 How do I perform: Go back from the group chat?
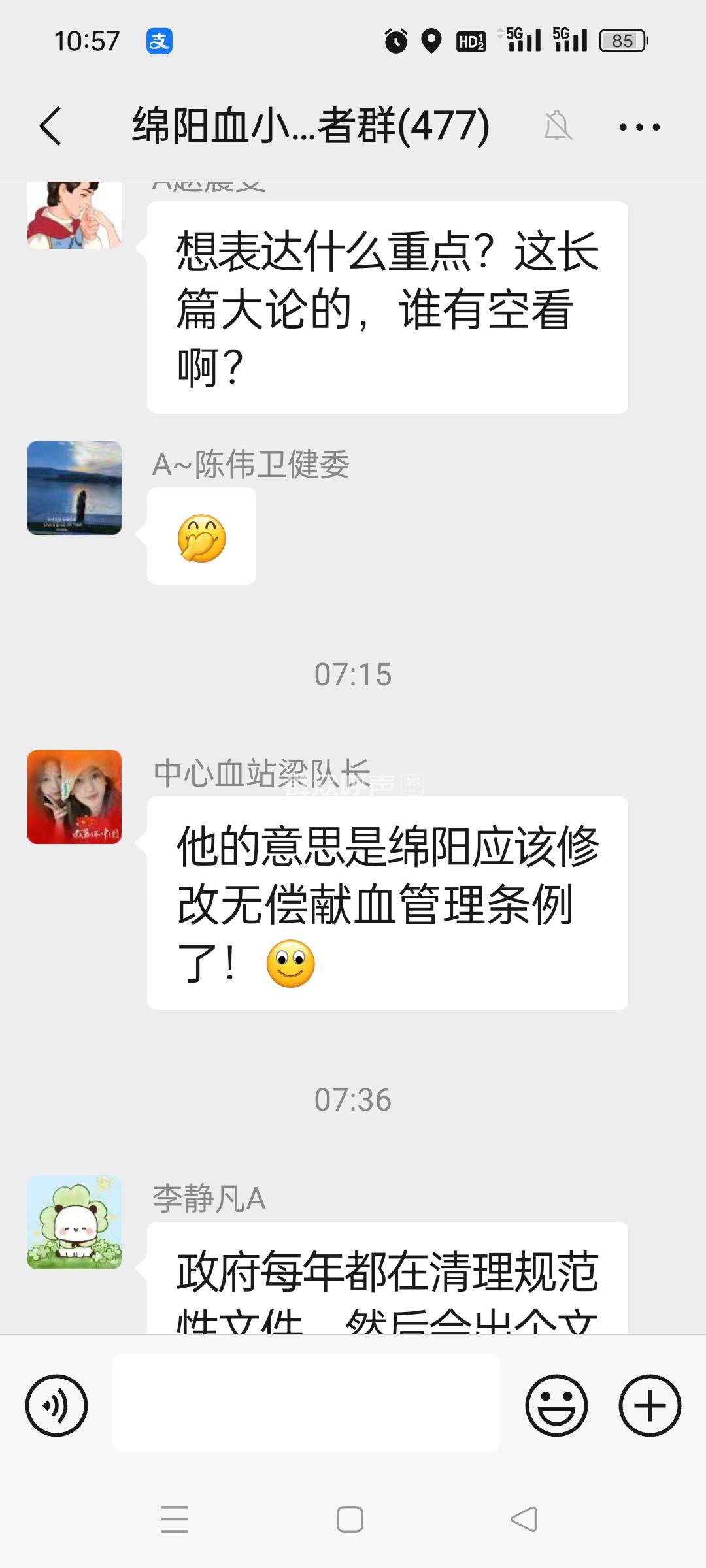point(51,125)
